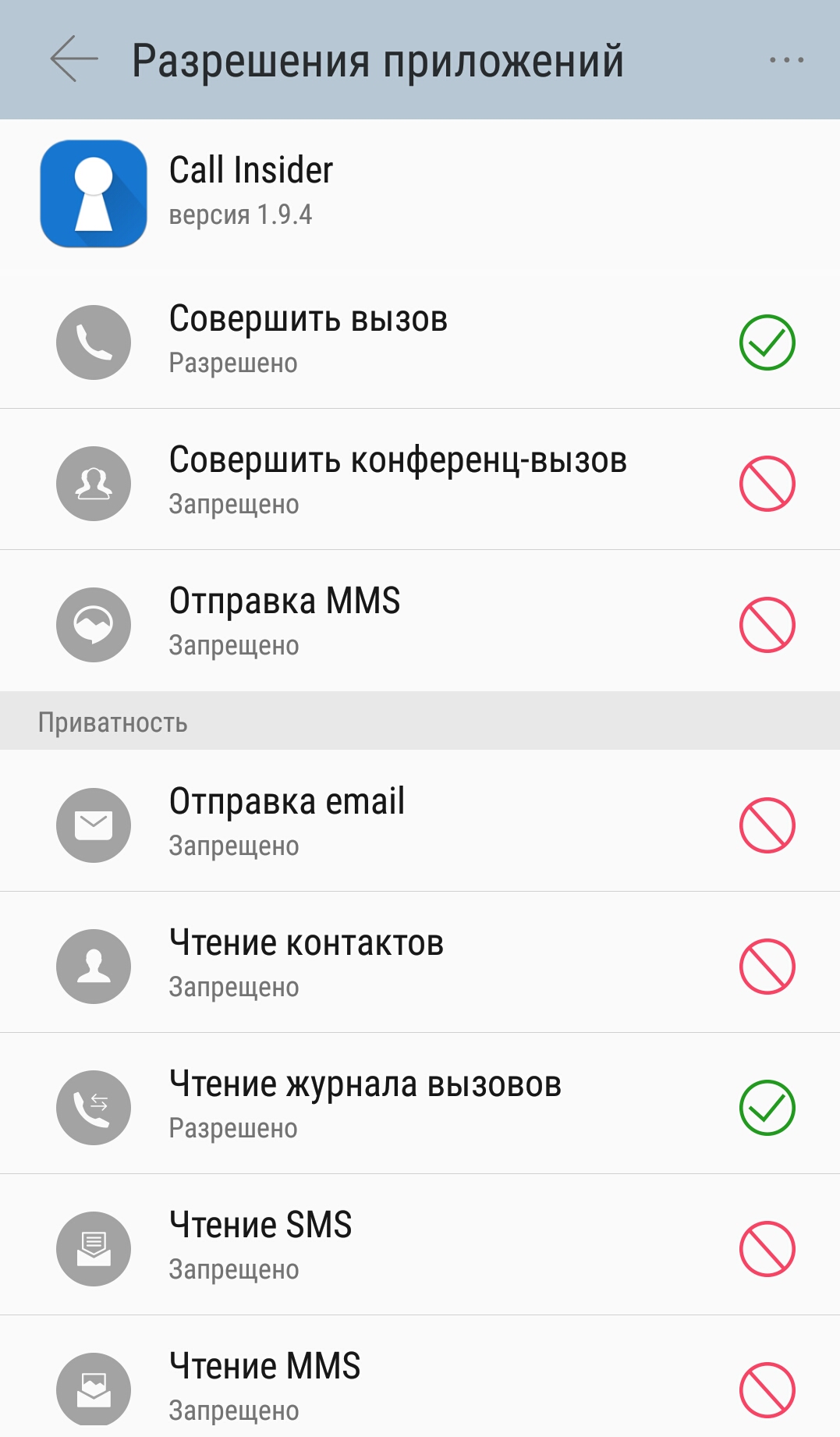
Task: Tap the Чтение журнала вызовов permission row
Action: tap(420, 1105)
